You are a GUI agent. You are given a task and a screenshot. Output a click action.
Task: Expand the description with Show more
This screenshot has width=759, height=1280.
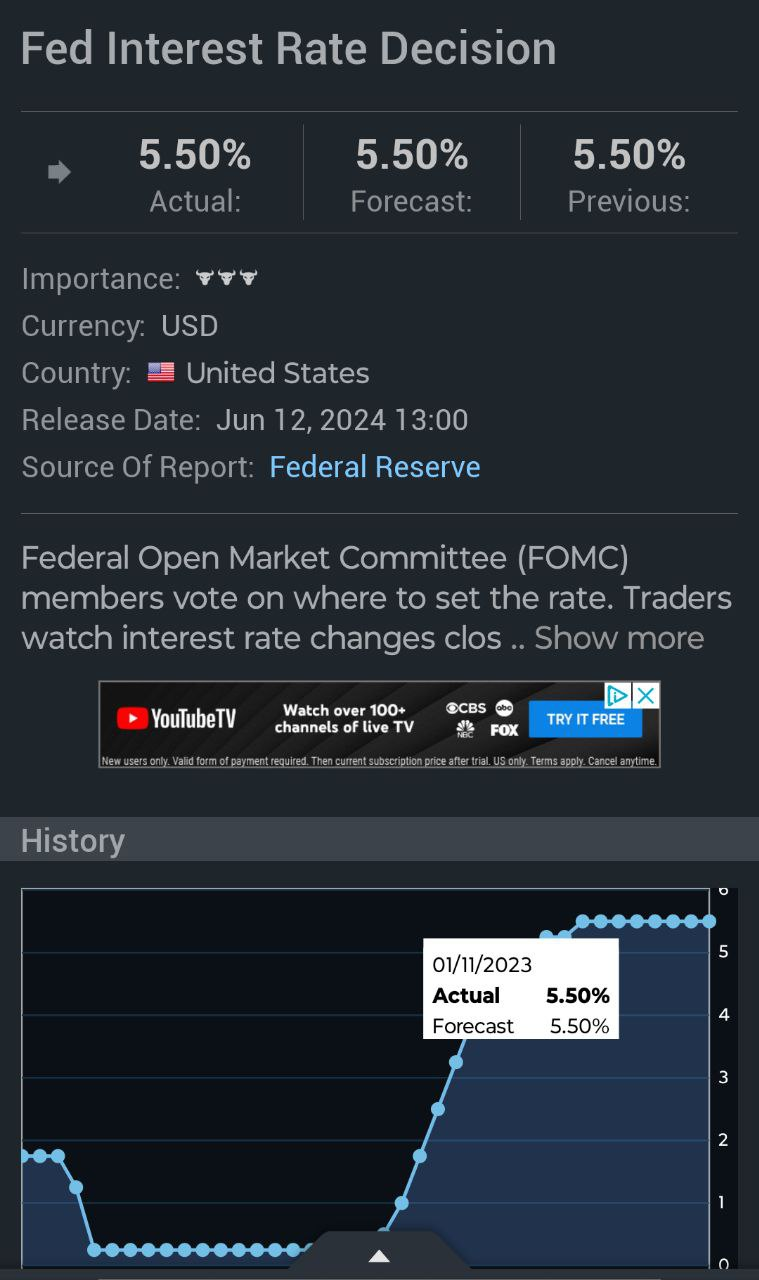619,638
